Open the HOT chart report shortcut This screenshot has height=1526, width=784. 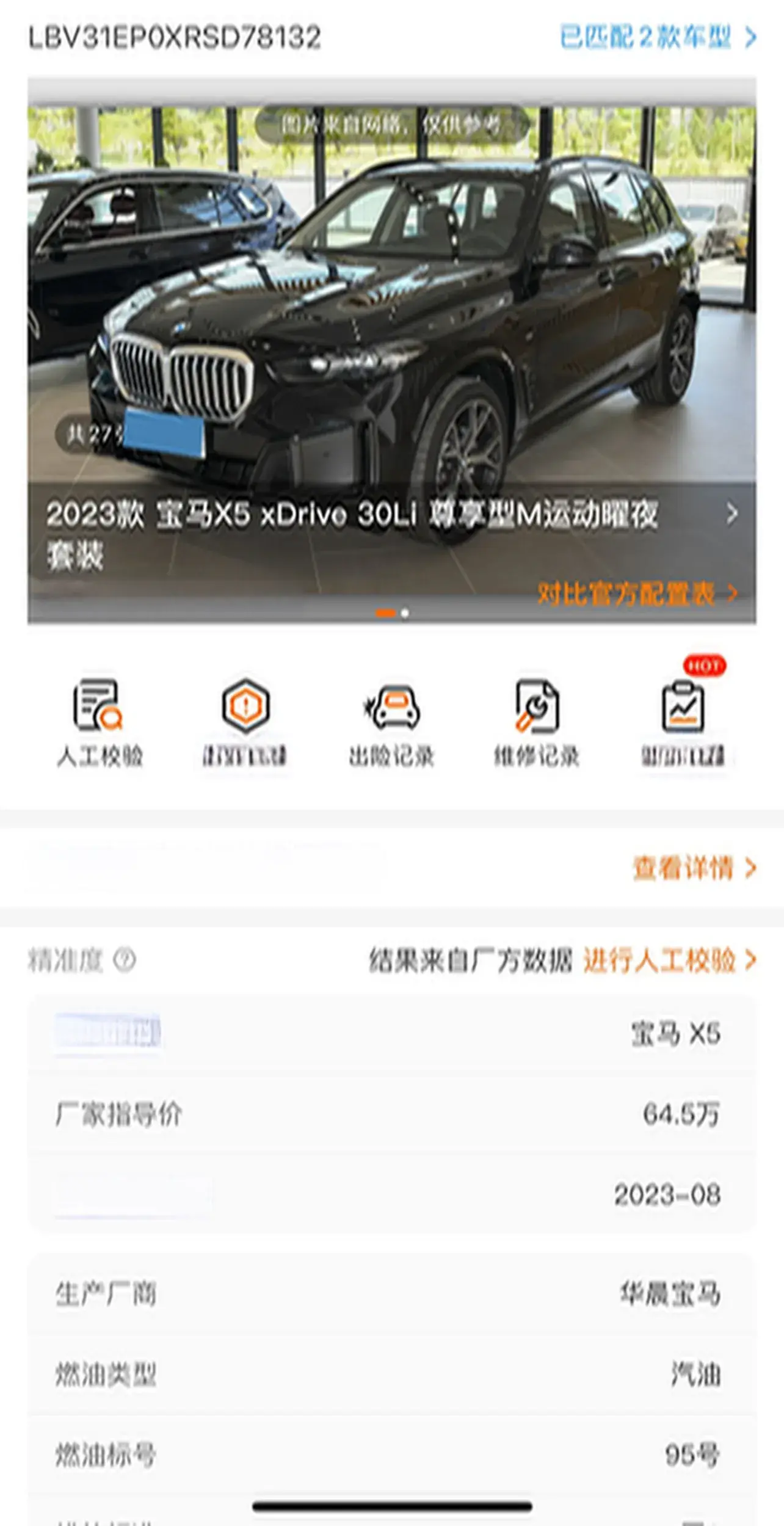683,722
